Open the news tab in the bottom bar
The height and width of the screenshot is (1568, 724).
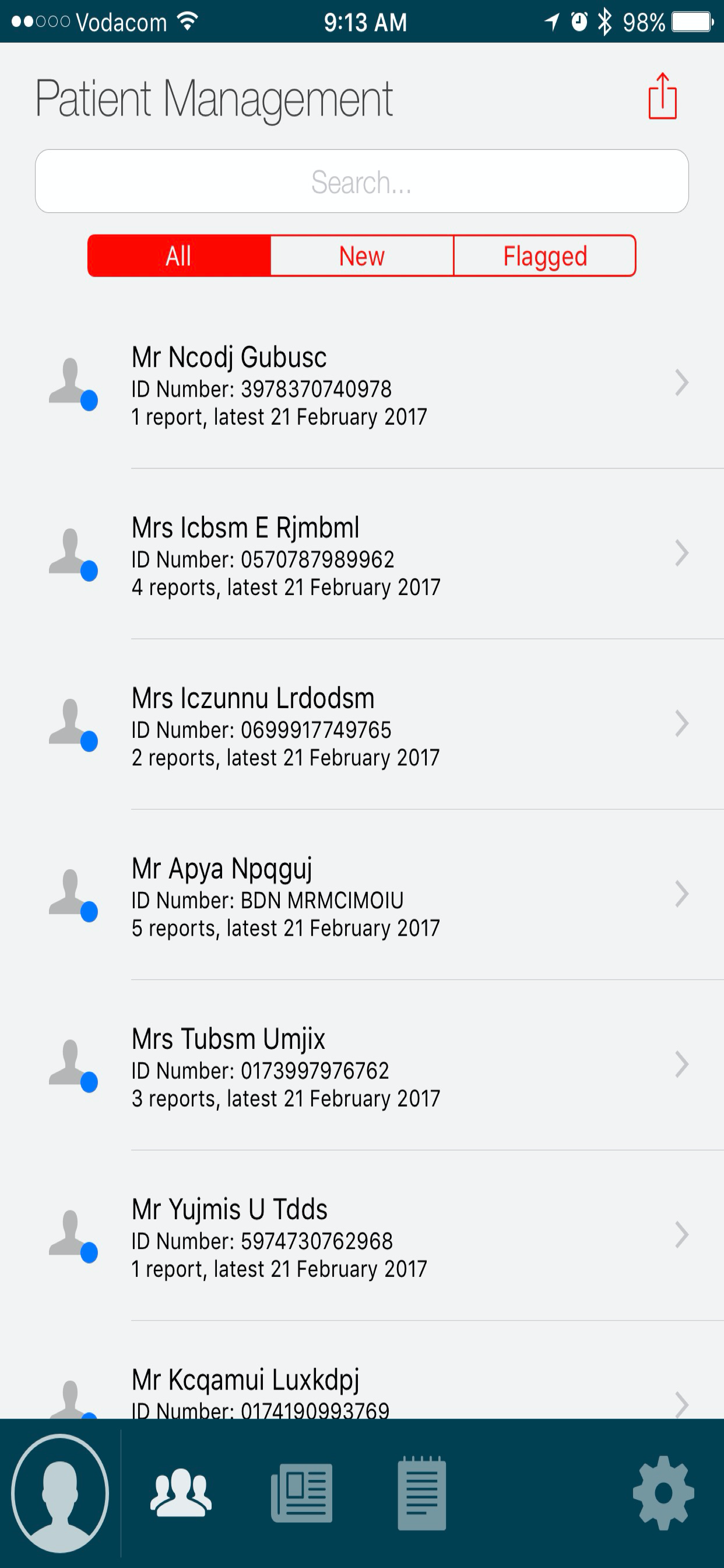click(x=302, y=1493)
